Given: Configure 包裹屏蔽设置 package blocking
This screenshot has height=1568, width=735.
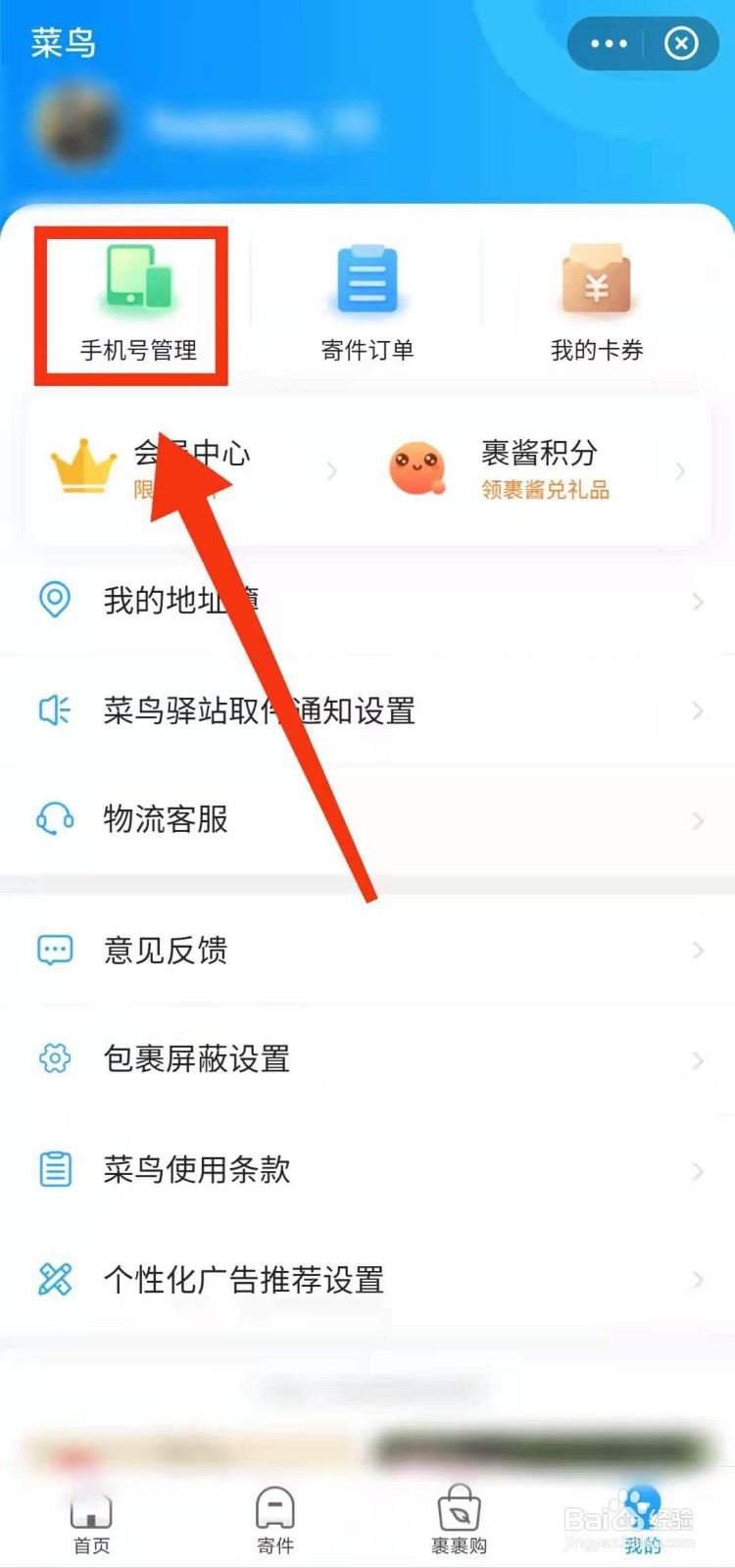Looking at the screenshot, I should pos(196,1058).
